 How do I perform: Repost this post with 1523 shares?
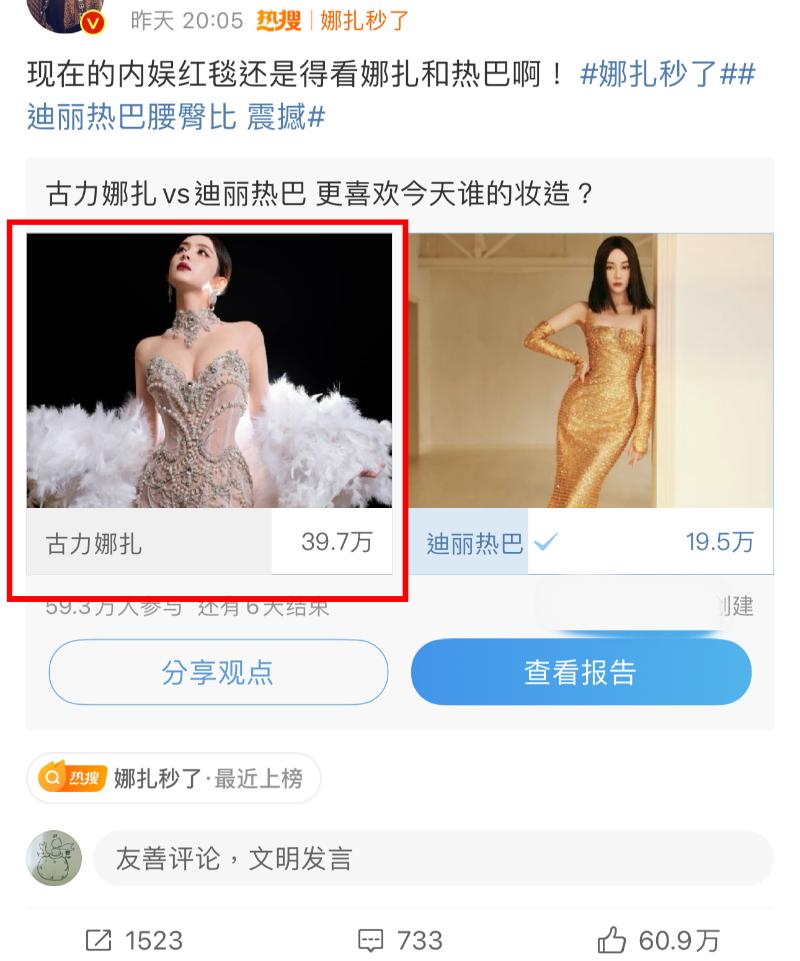(134, 940)
